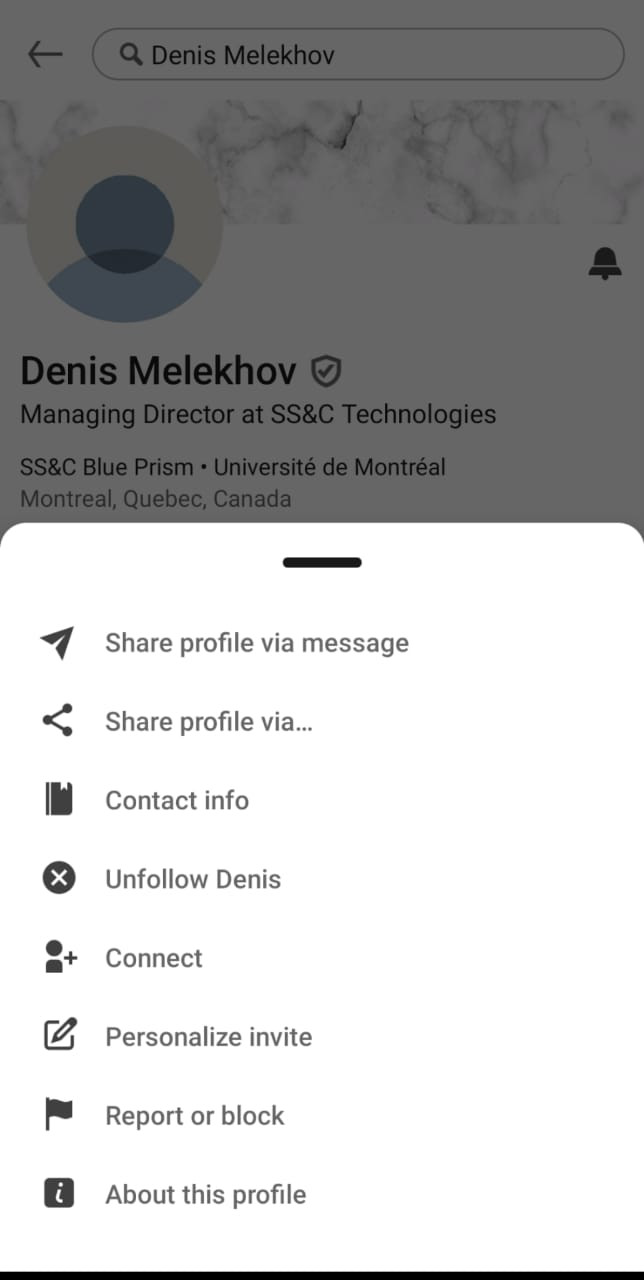
Task: Open the Share profile via… option
Action: (208, 722)
